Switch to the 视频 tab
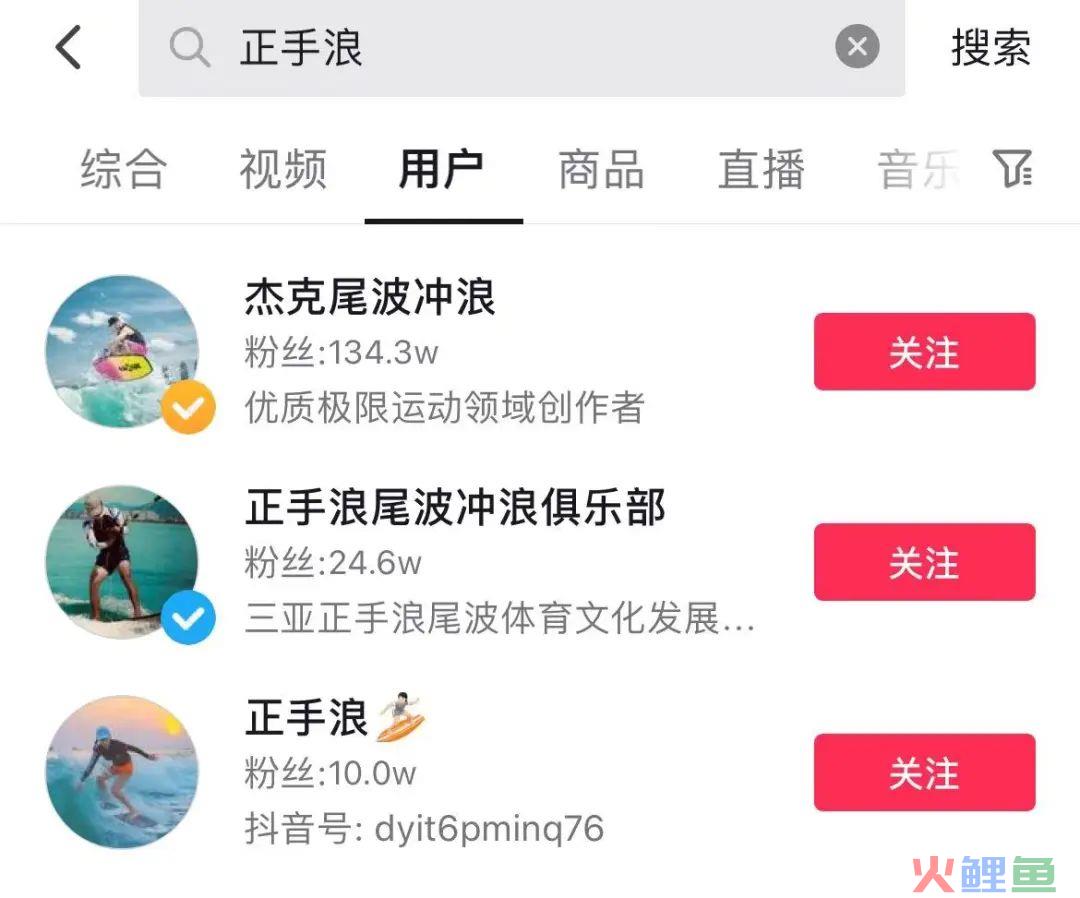The width and height of the screenshot is (1080, 898). click(282, 170)
